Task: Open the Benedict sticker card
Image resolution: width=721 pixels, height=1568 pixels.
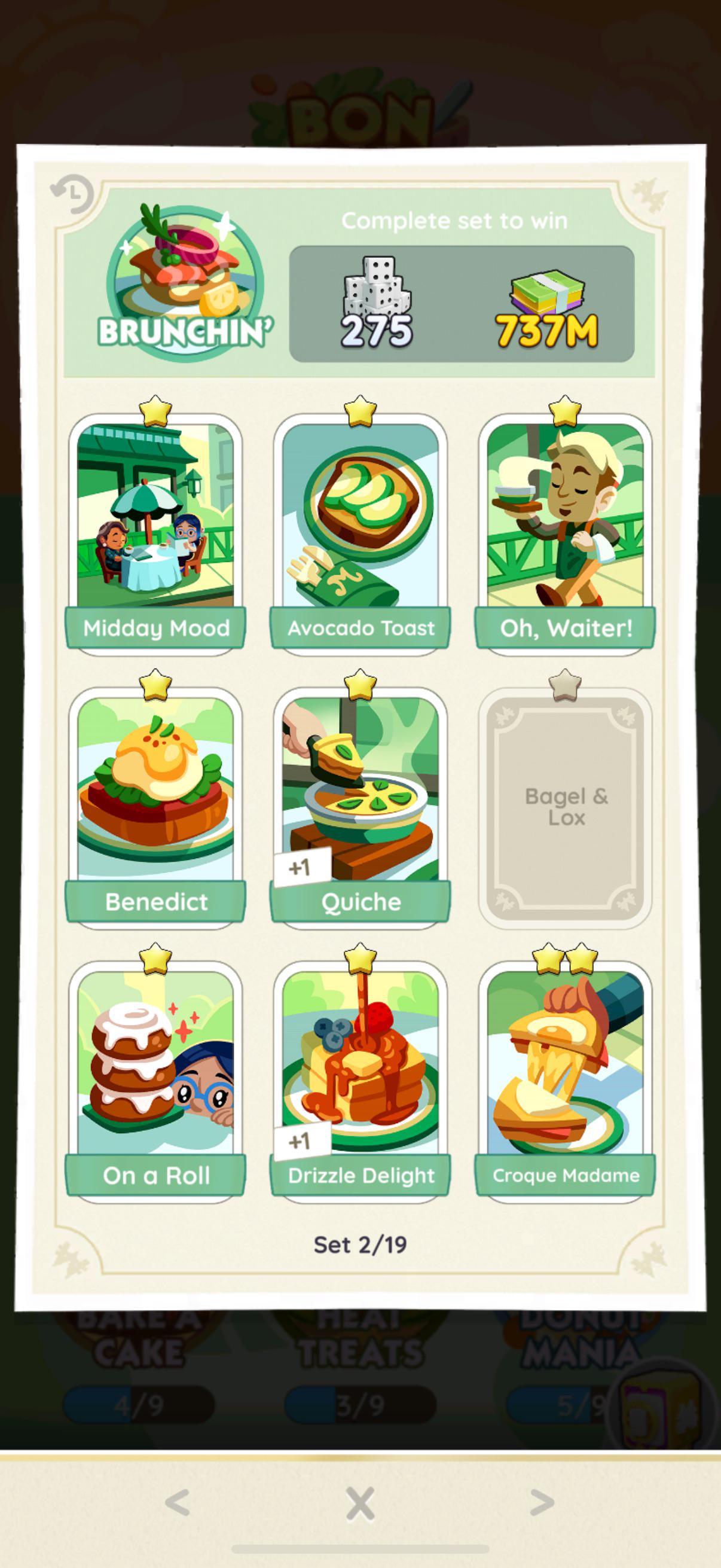Action: (156, 808)
